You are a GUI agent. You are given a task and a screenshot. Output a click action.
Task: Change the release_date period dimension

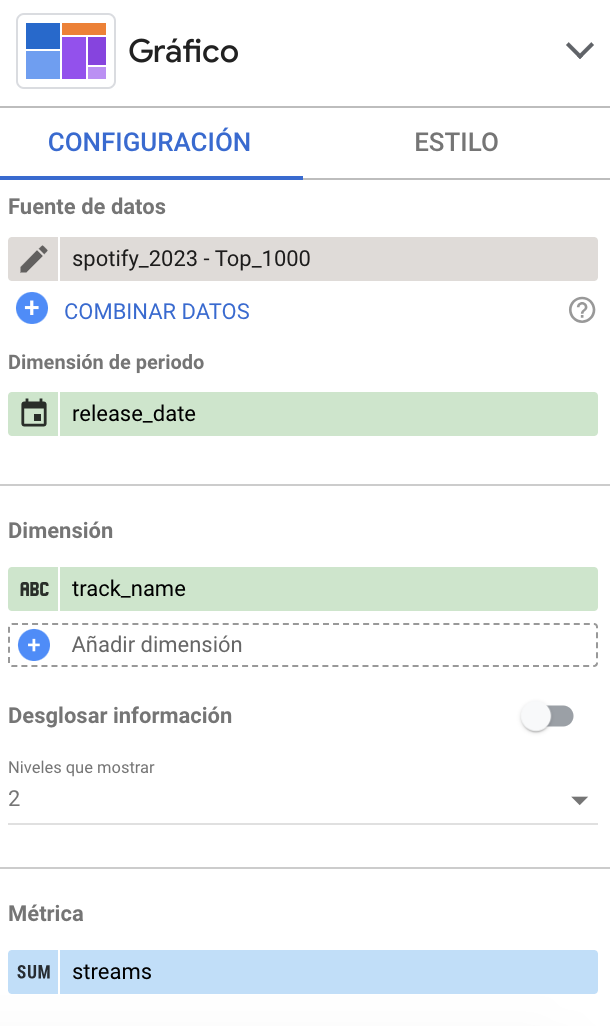pyautogui.click(x=328, y=414)
